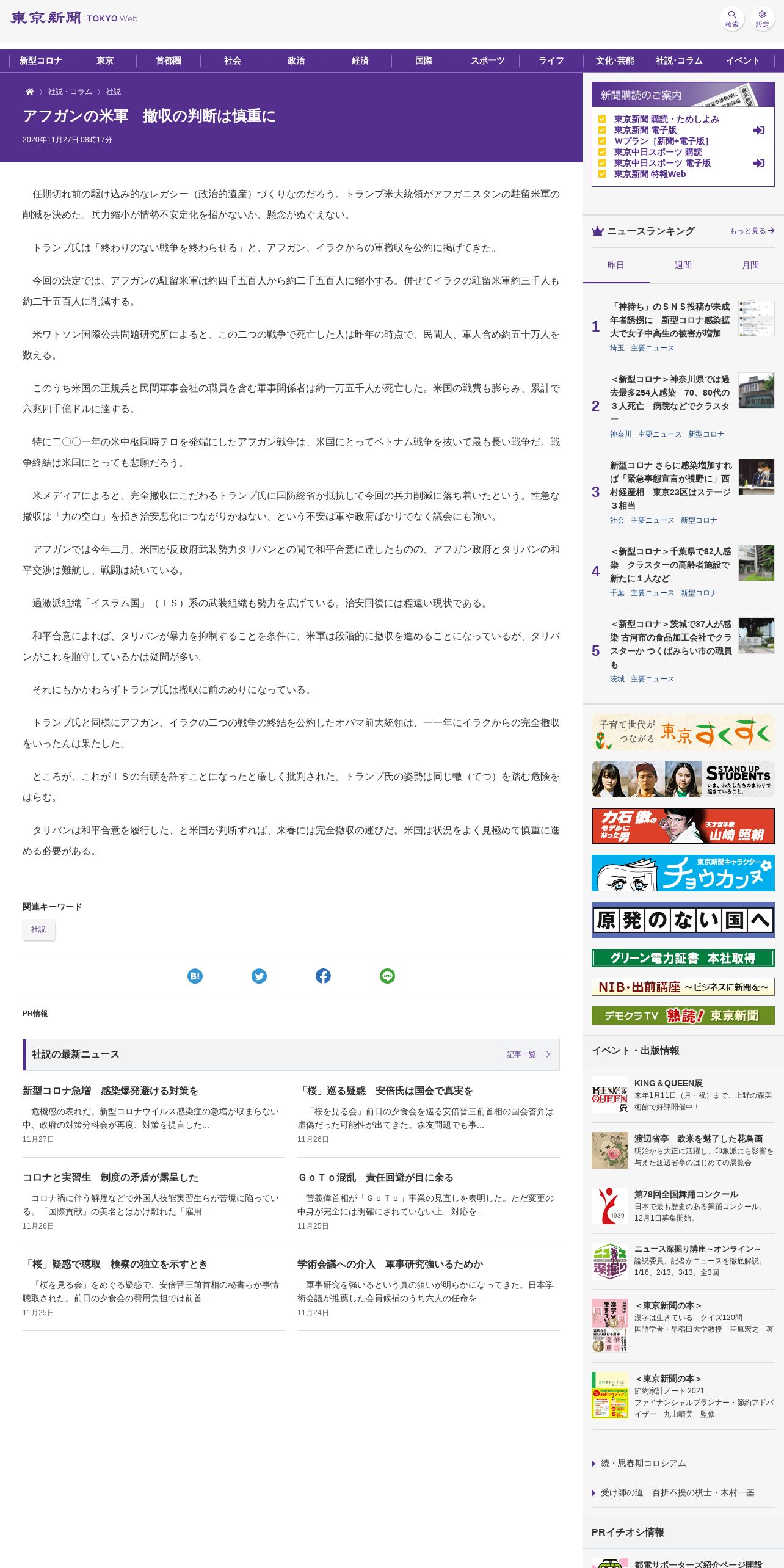784x1568 pixels.
Task: Share this article on Facebook
Action: pyautogui.click(x=323, y=976)
